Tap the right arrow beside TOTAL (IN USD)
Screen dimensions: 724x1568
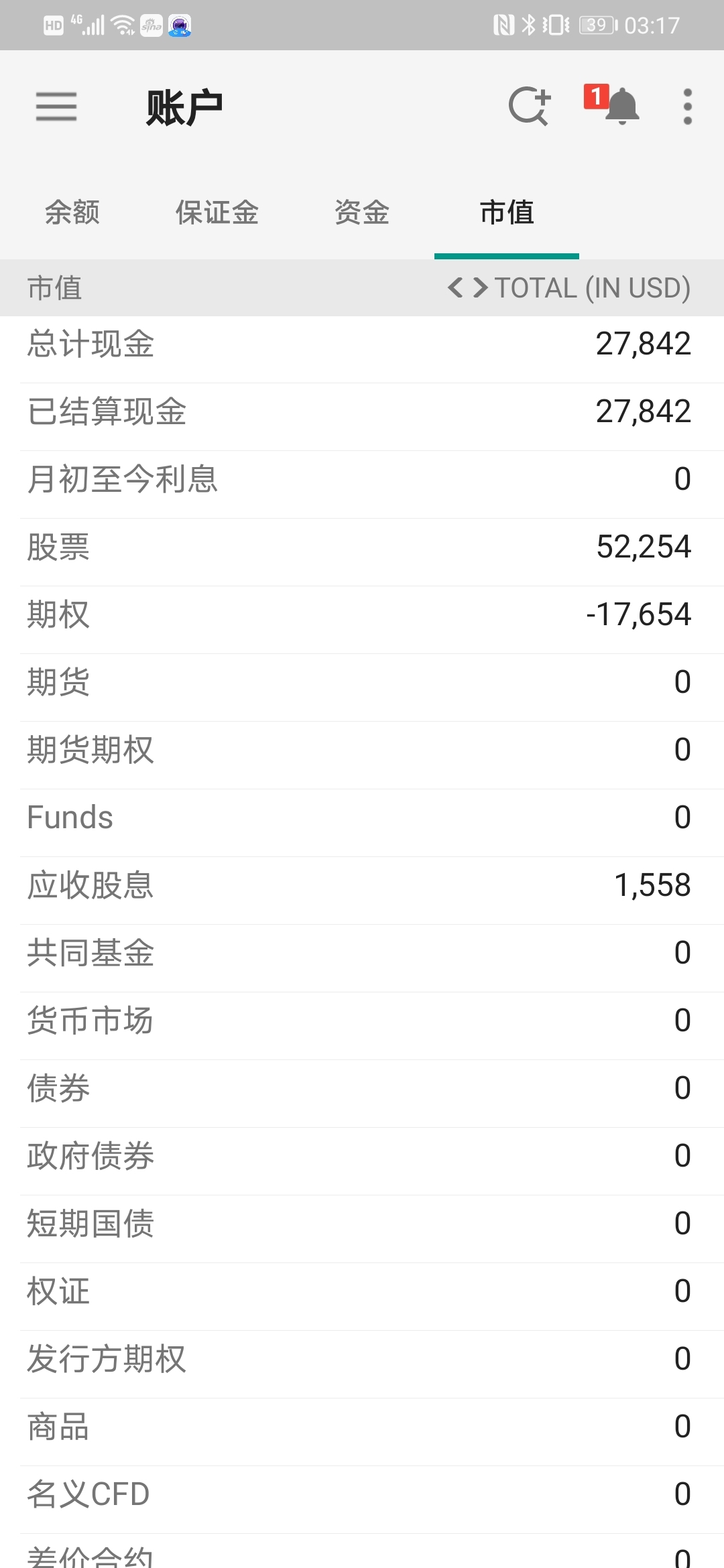pos(480,288)
